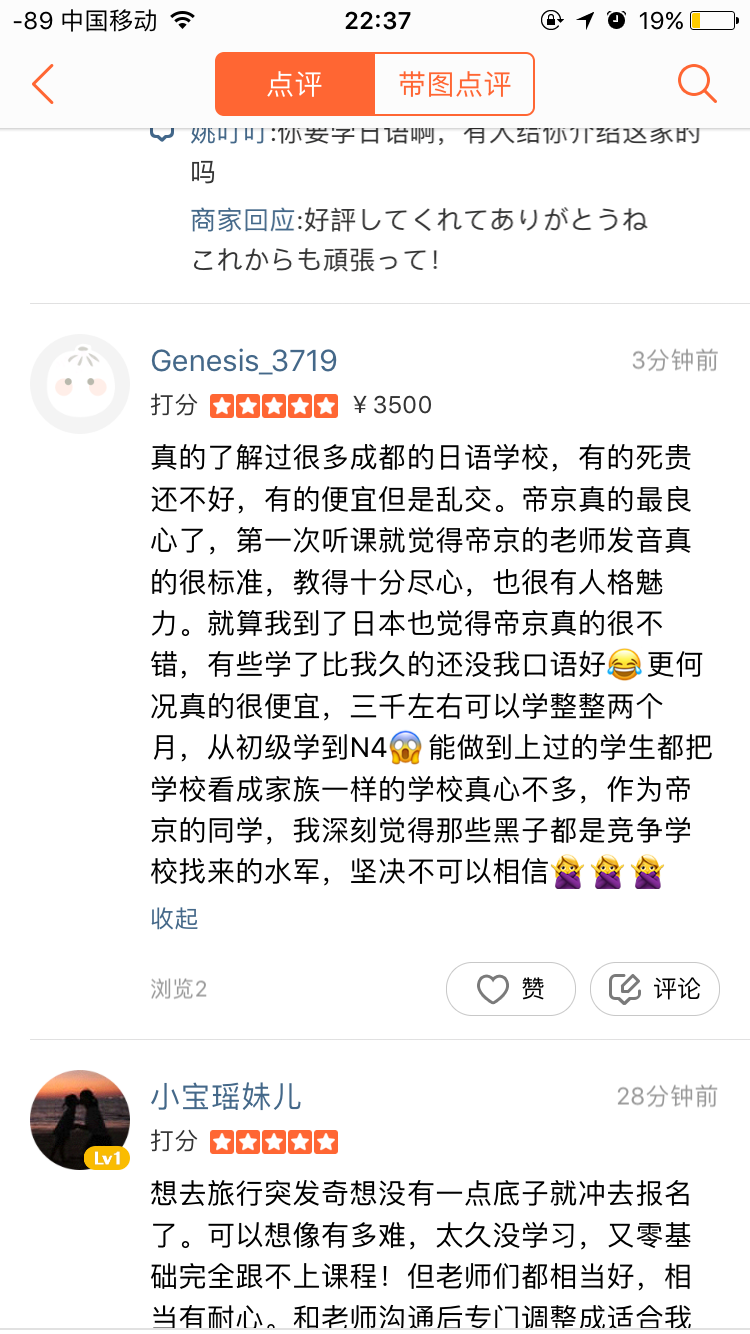
Task: Open Genesis_3719's profile by username
Action: pos(244,360)
